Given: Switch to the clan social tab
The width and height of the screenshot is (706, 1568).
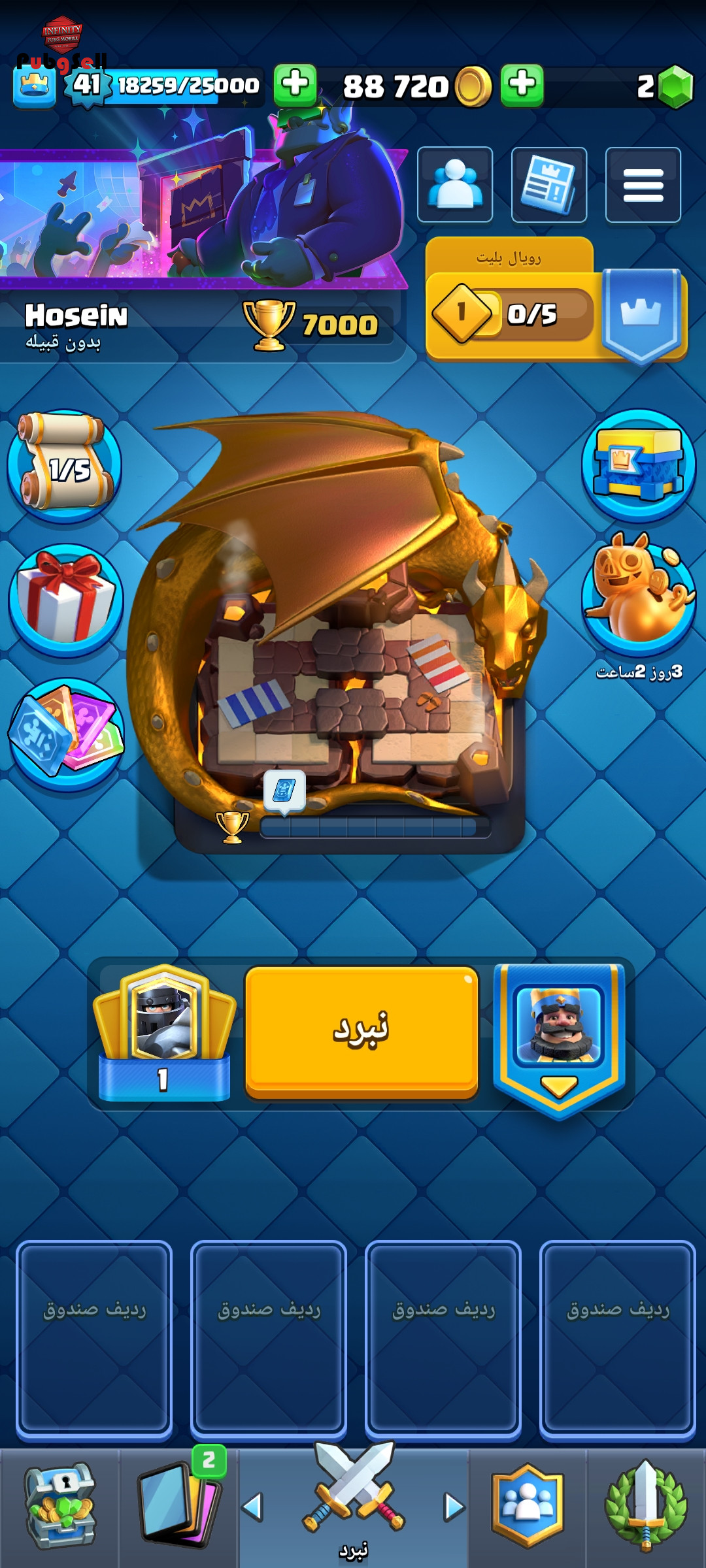Looking at the screenshot, I should tap(528, 1508).
